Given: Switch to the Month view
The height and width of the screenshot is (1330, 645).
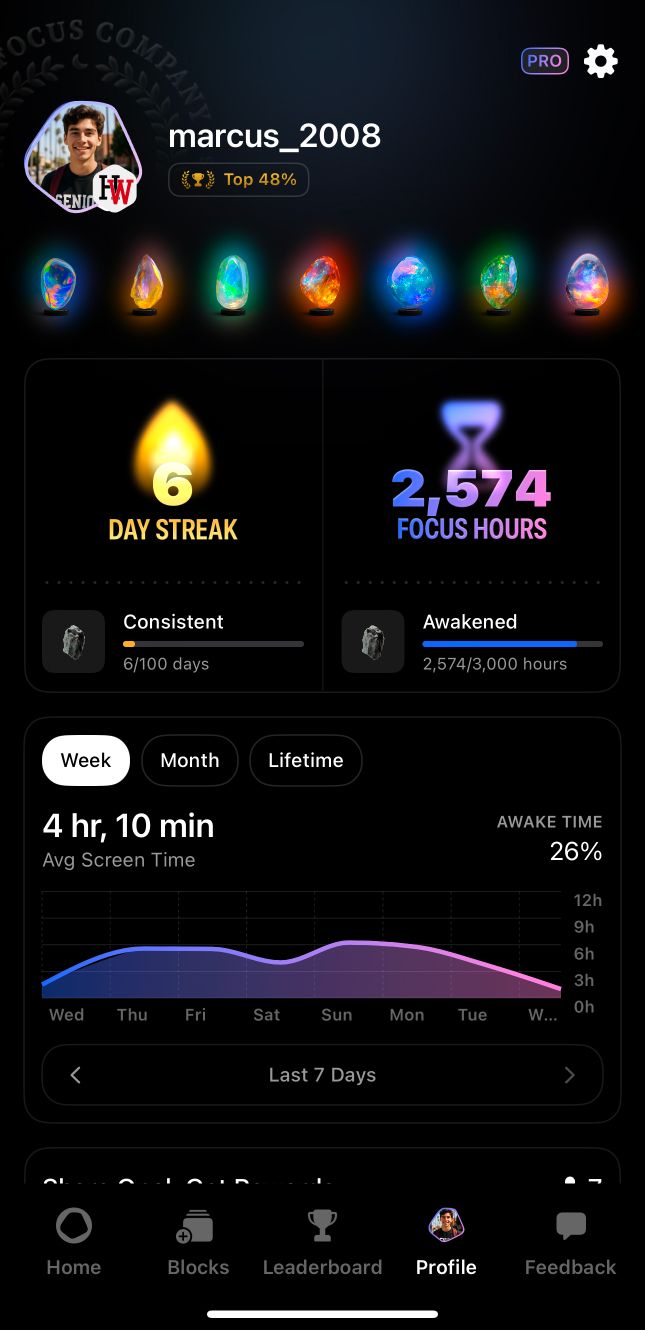Looking at the screenshot, I should click(190, 760).
